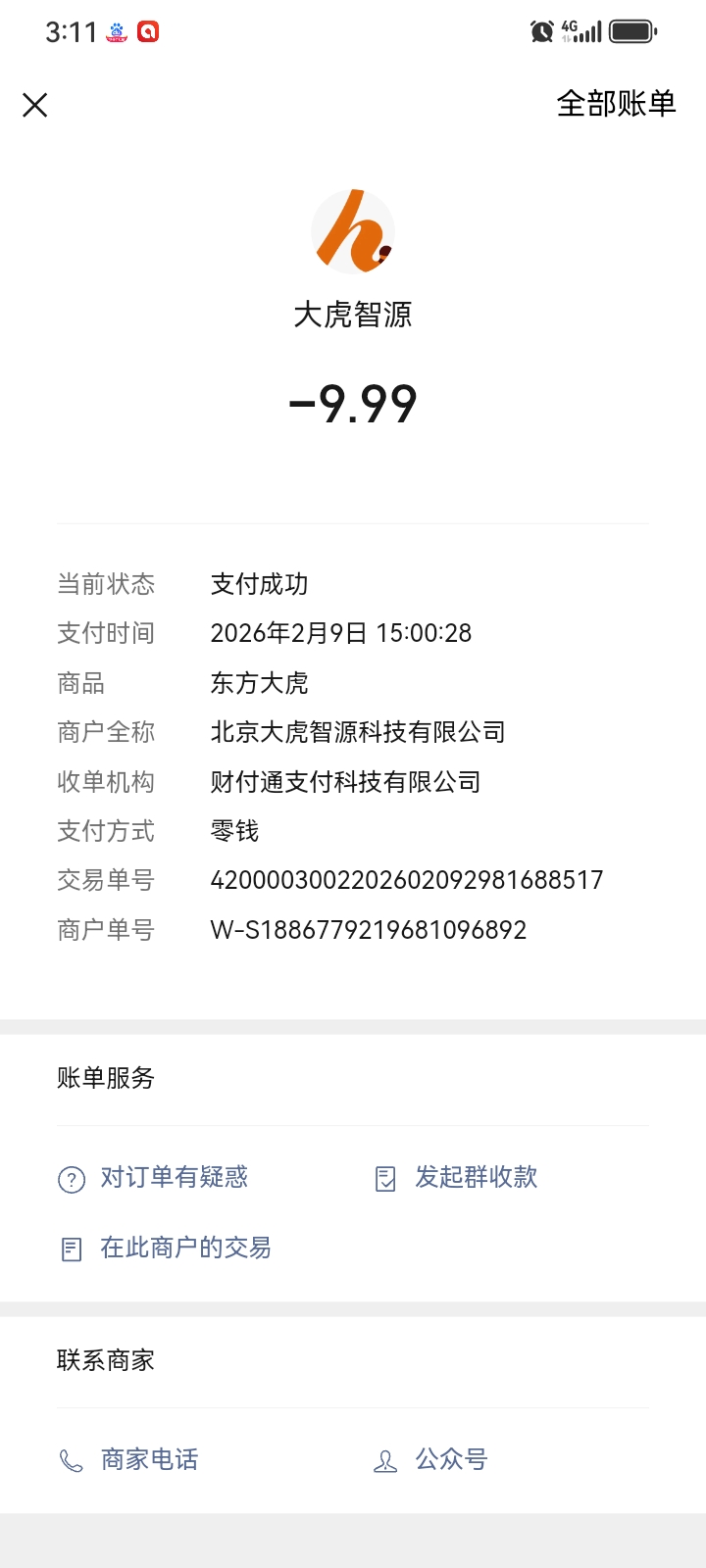Start a group collection via 发起群收款
Image resolution: width=706 pixels, height=1568 pixels.
coord(456,1177)
